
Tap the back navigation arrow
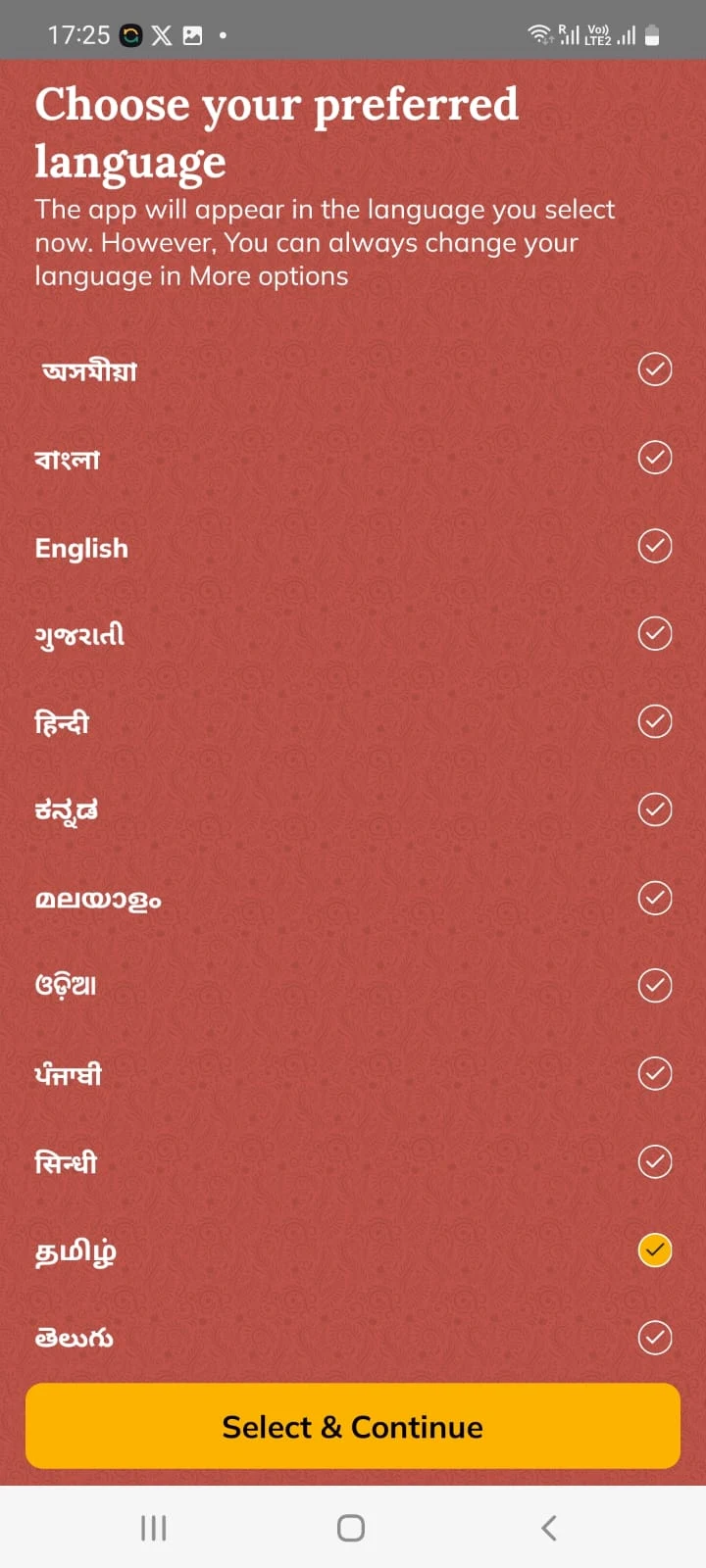548,1526
